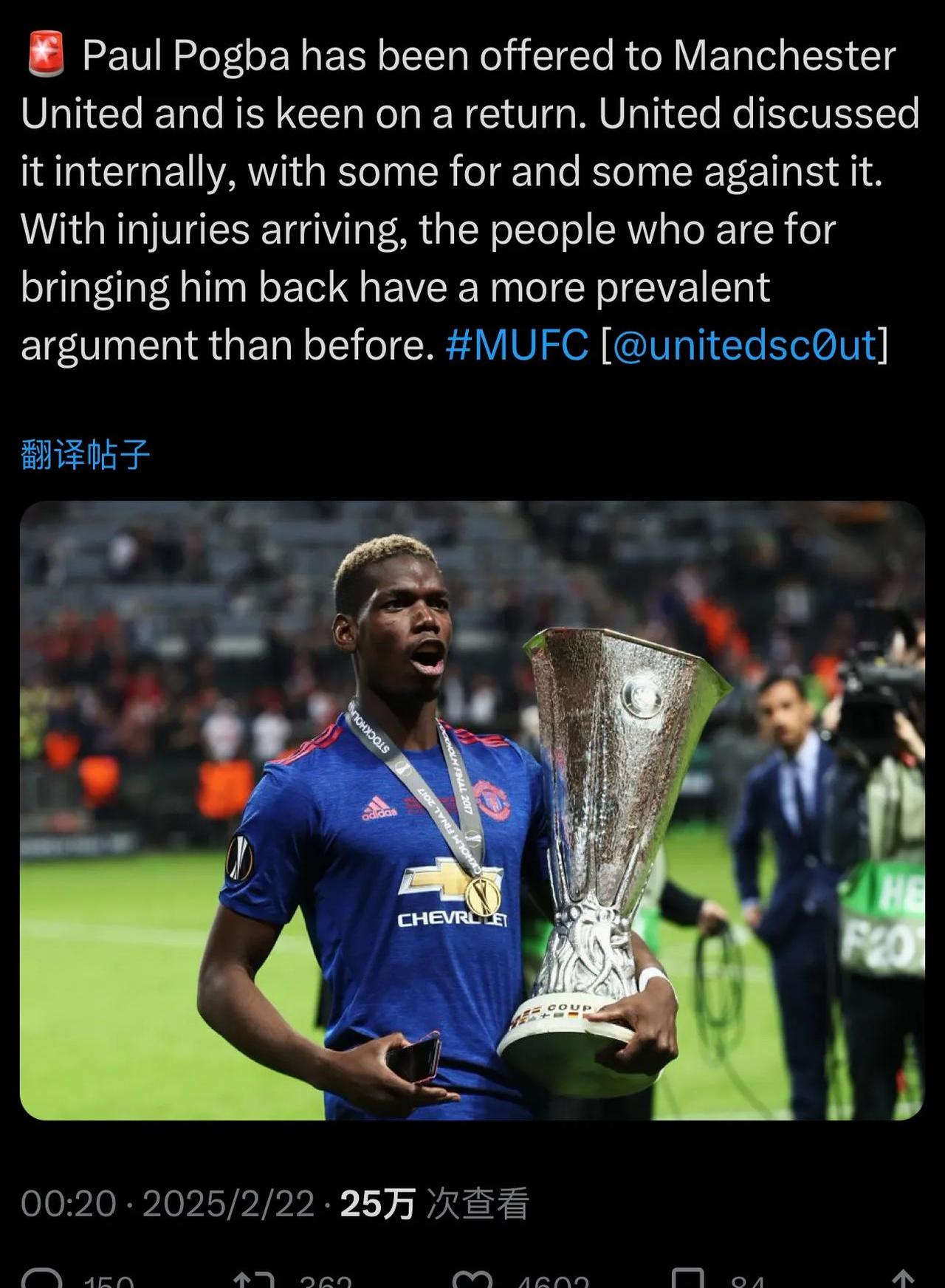Open the #MUFC hashtag link
The width and height of the screenshot is (945, 1288).
517,345
